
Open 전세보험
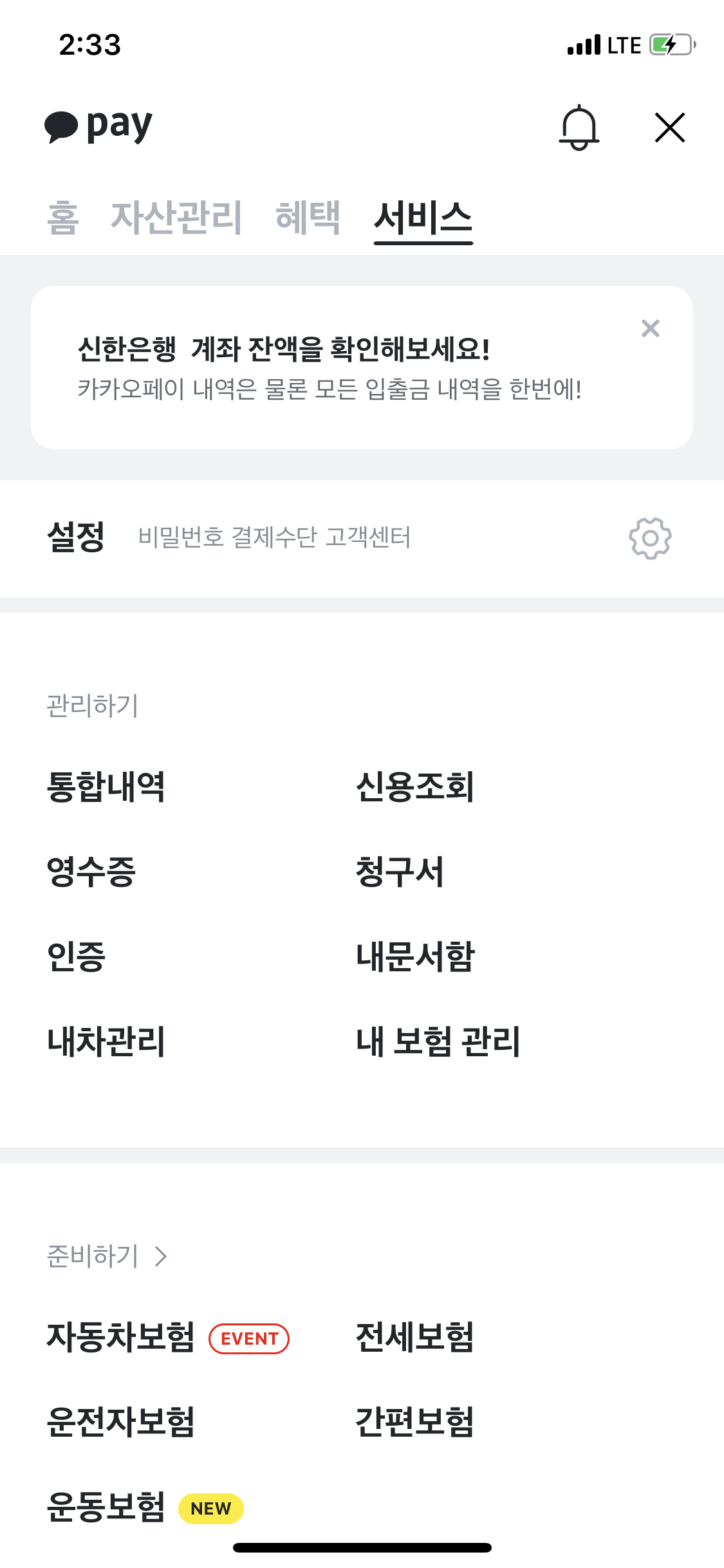click(415, 1337)
